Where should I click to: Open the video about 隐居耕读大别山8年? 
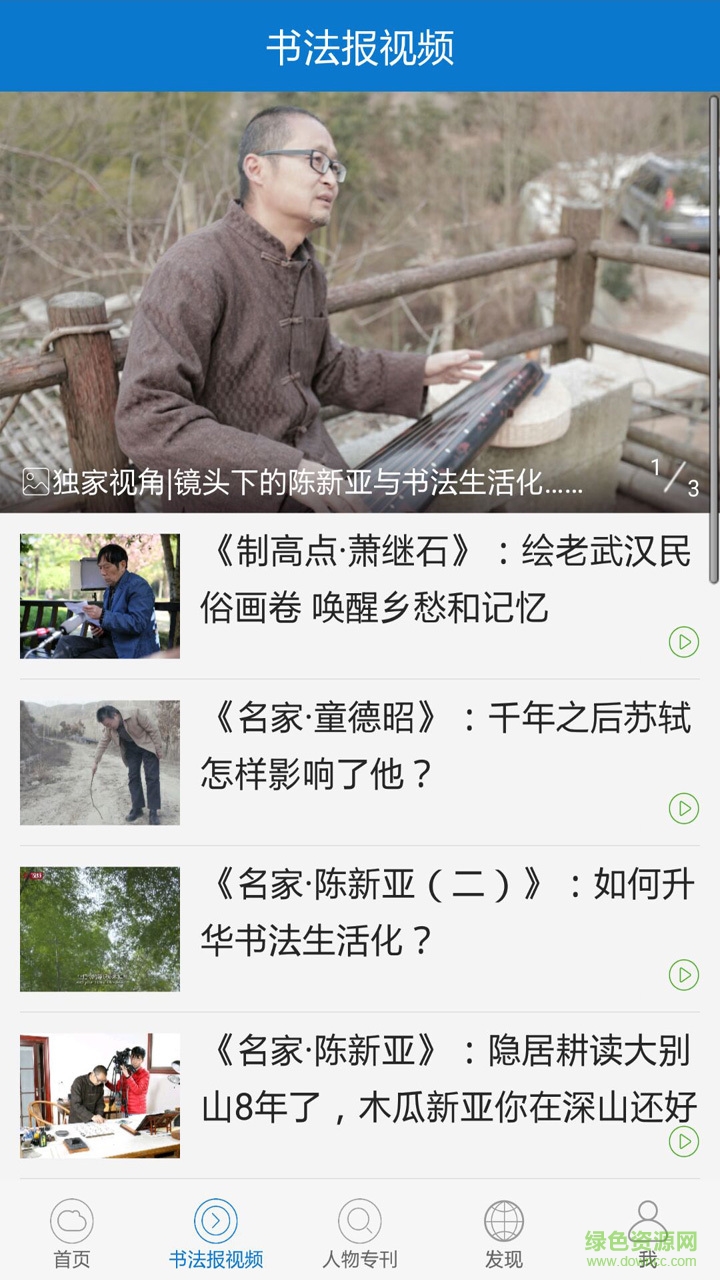point(445,1078)
